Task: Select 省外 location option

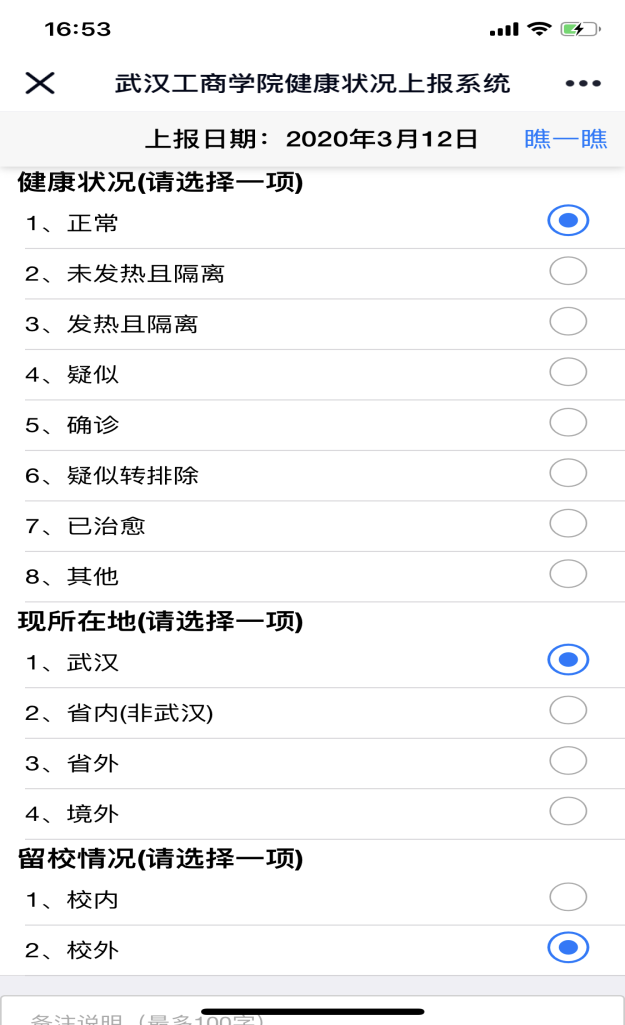Action: click(x=568, y=761)
